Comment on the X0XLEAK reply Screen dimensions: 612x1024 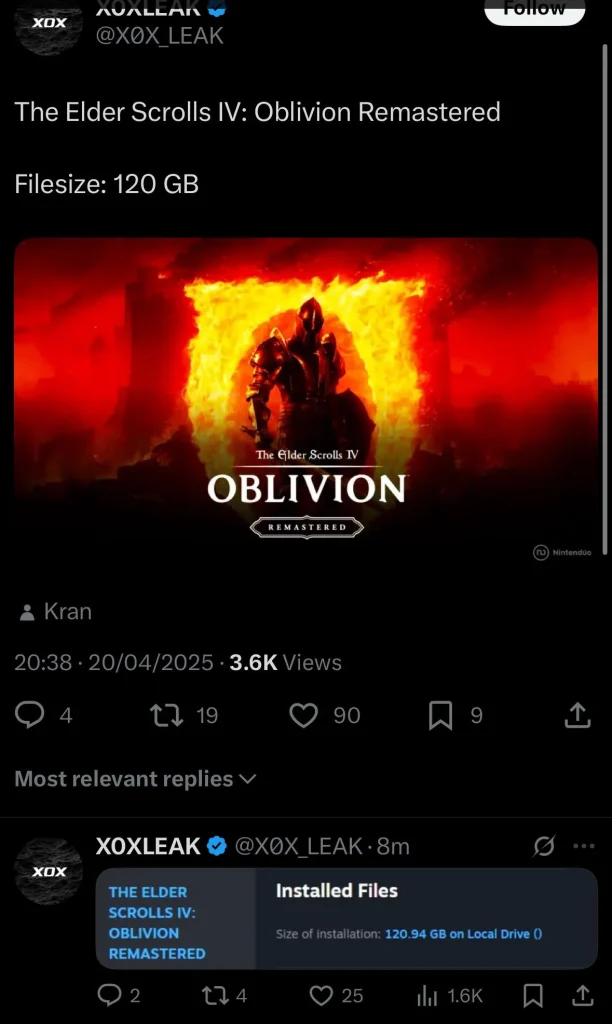point(108,995)
